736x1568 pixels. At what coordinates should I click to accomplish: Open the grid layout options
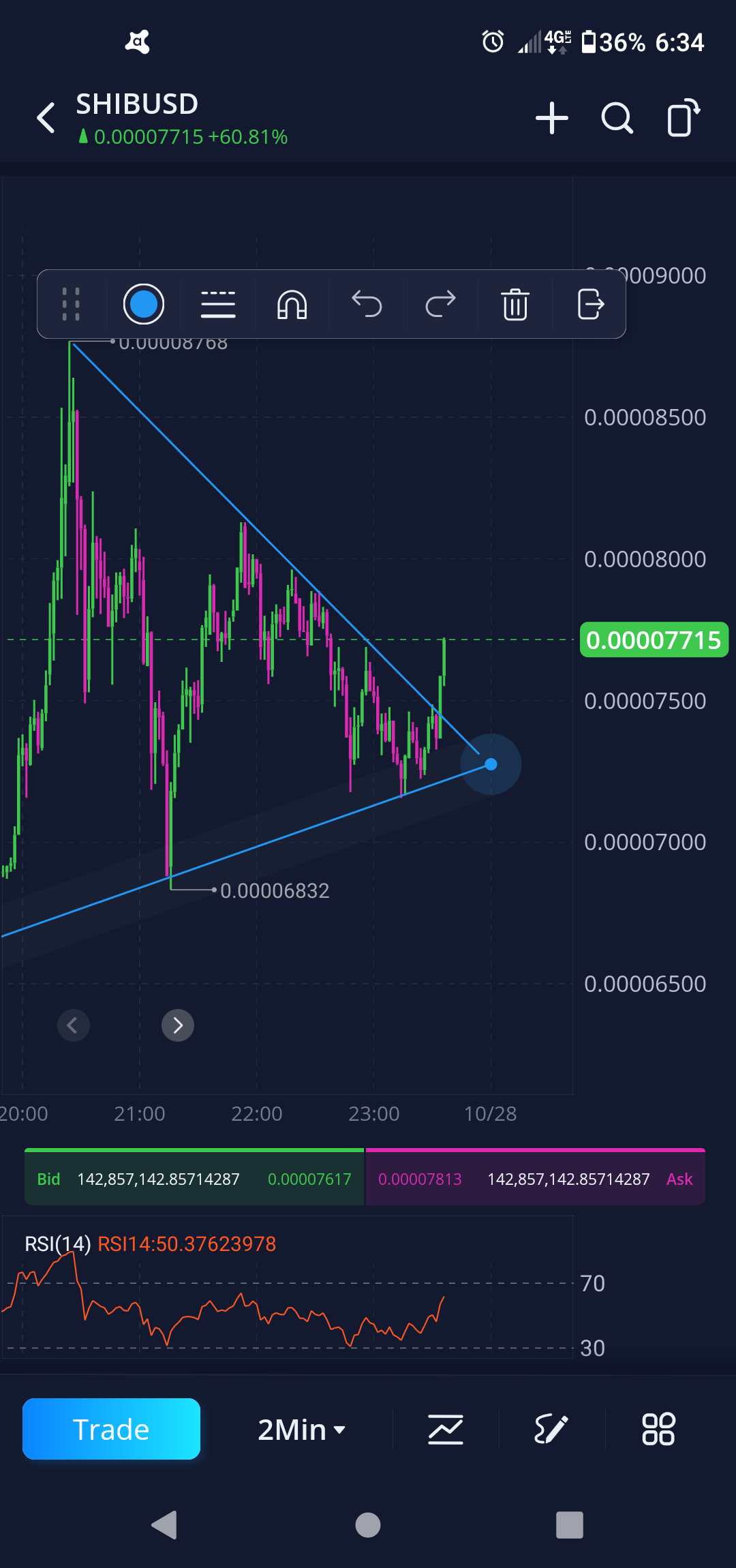pyautogui.click(x=658, y=1430)
